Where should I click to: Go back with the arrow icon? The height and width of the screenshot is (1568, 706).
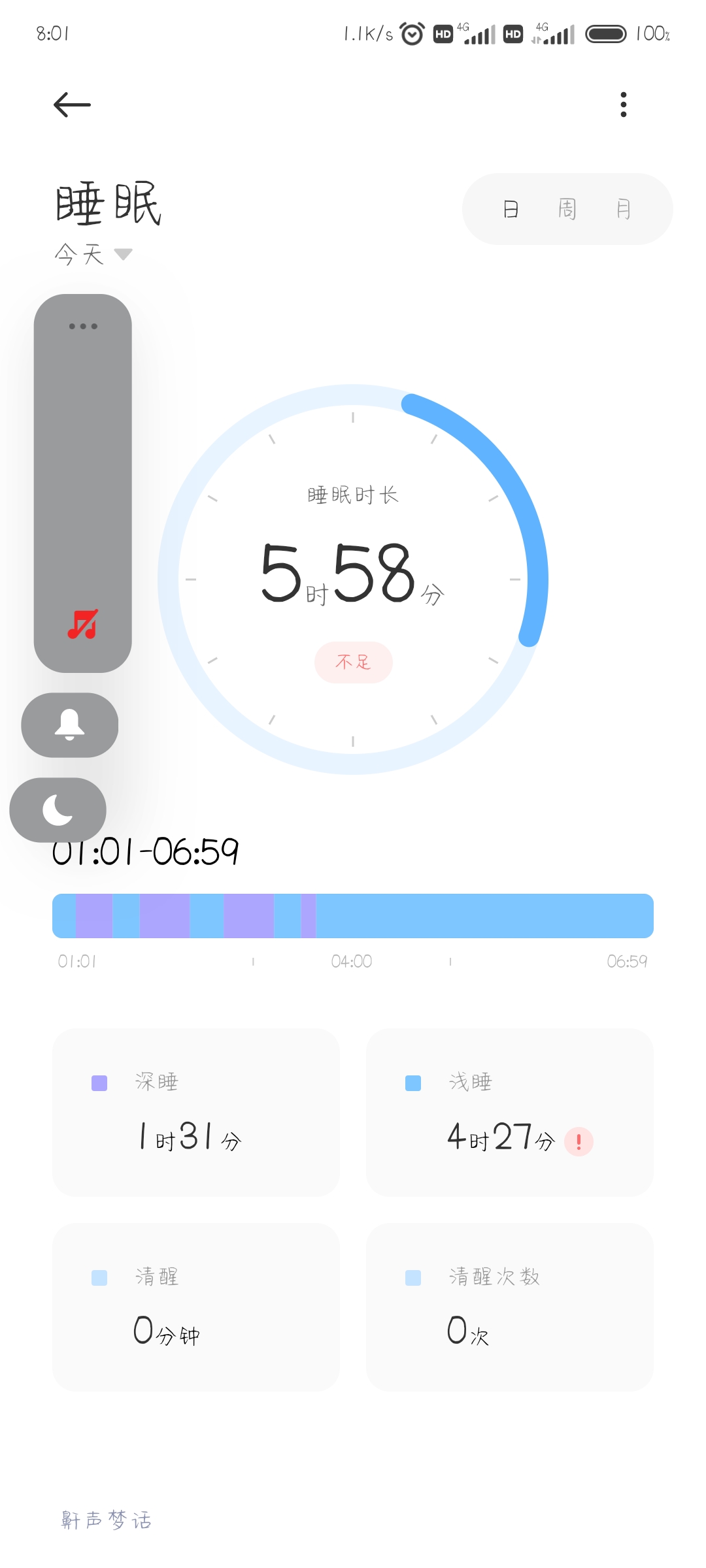coord(72,105)
